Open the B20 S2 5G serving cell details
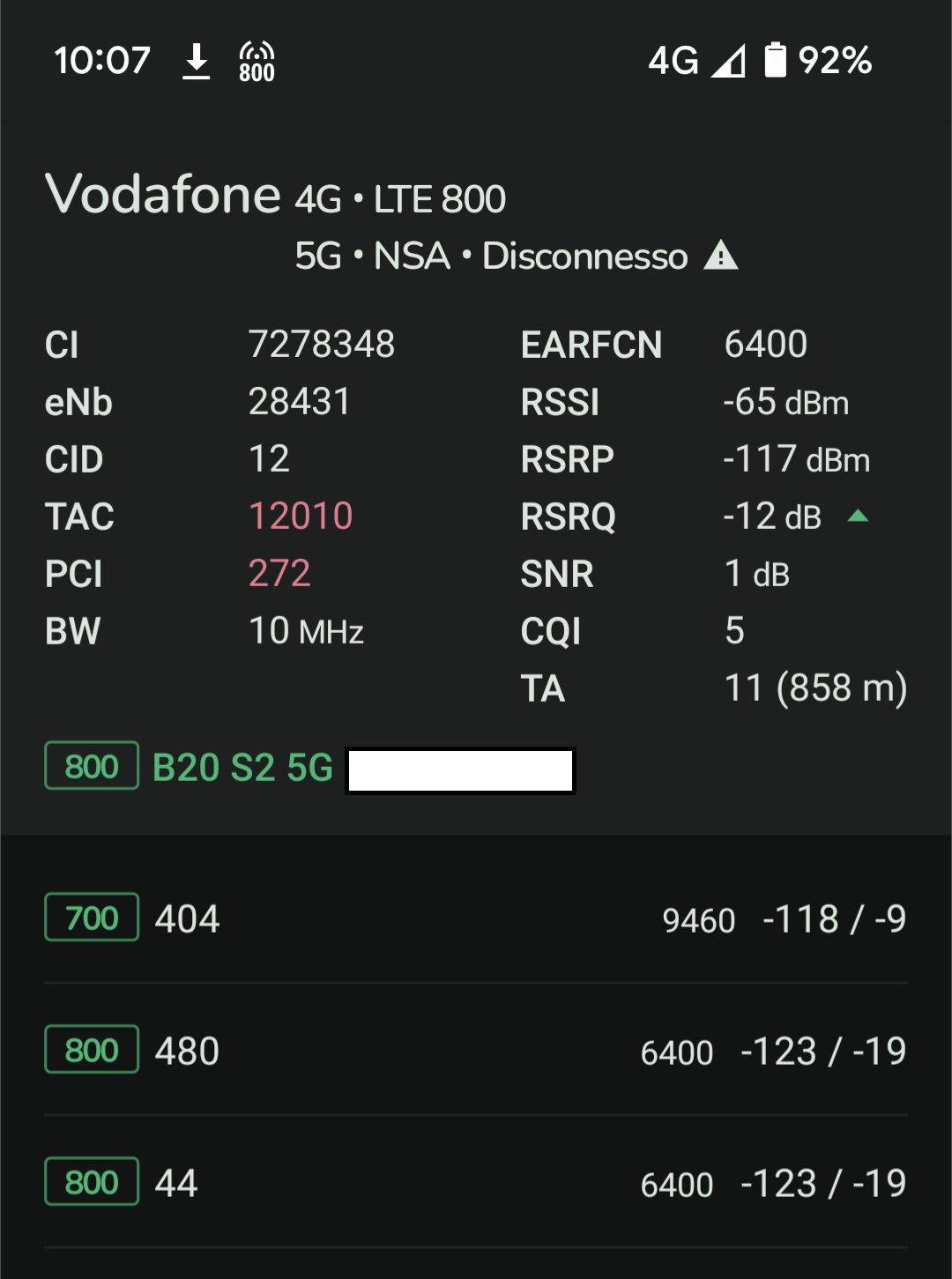The height and width of the screenshot is (1279, 952). tap(242, 768)
